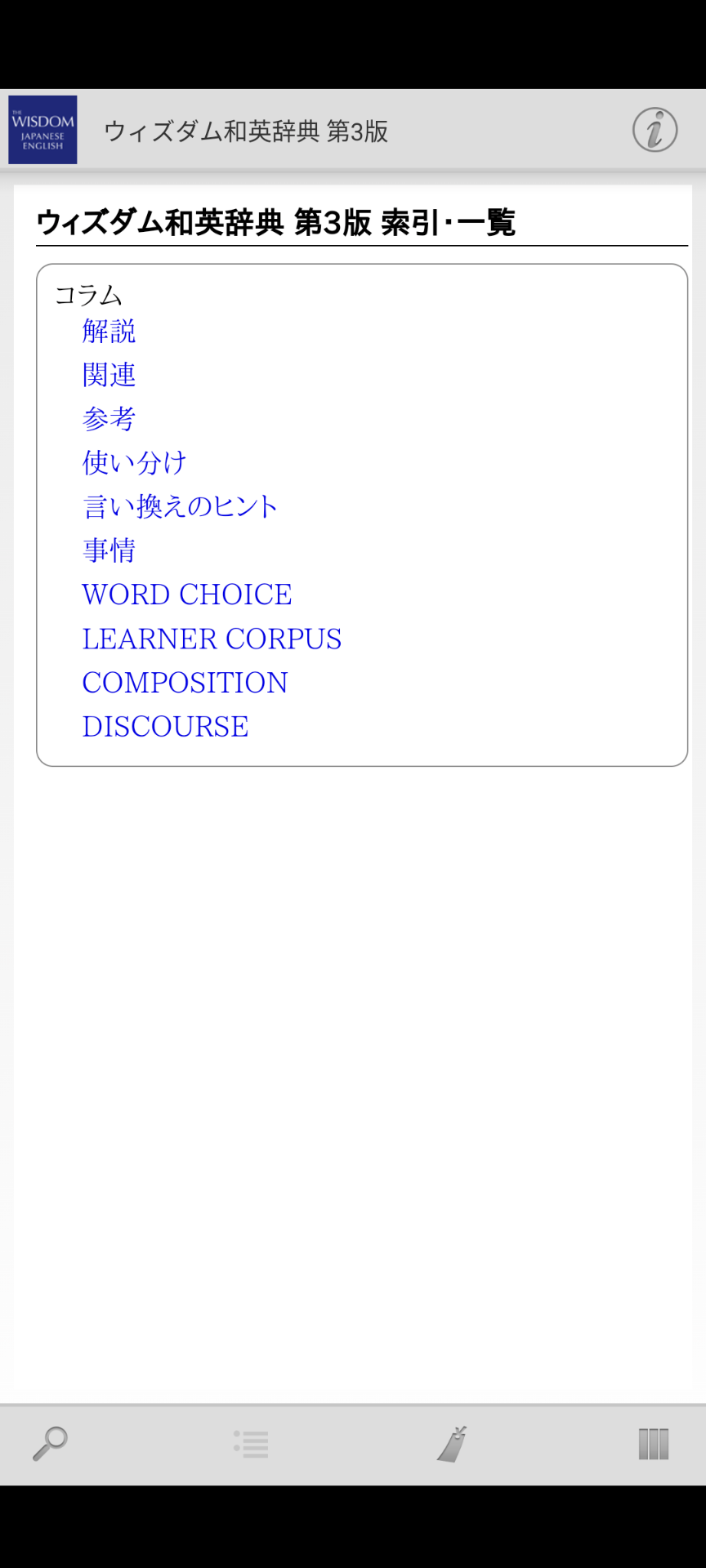Tap the Wisdom dictionary cover icon
This screenshot has width=706, height=1568.
click(x=42, y=130)
